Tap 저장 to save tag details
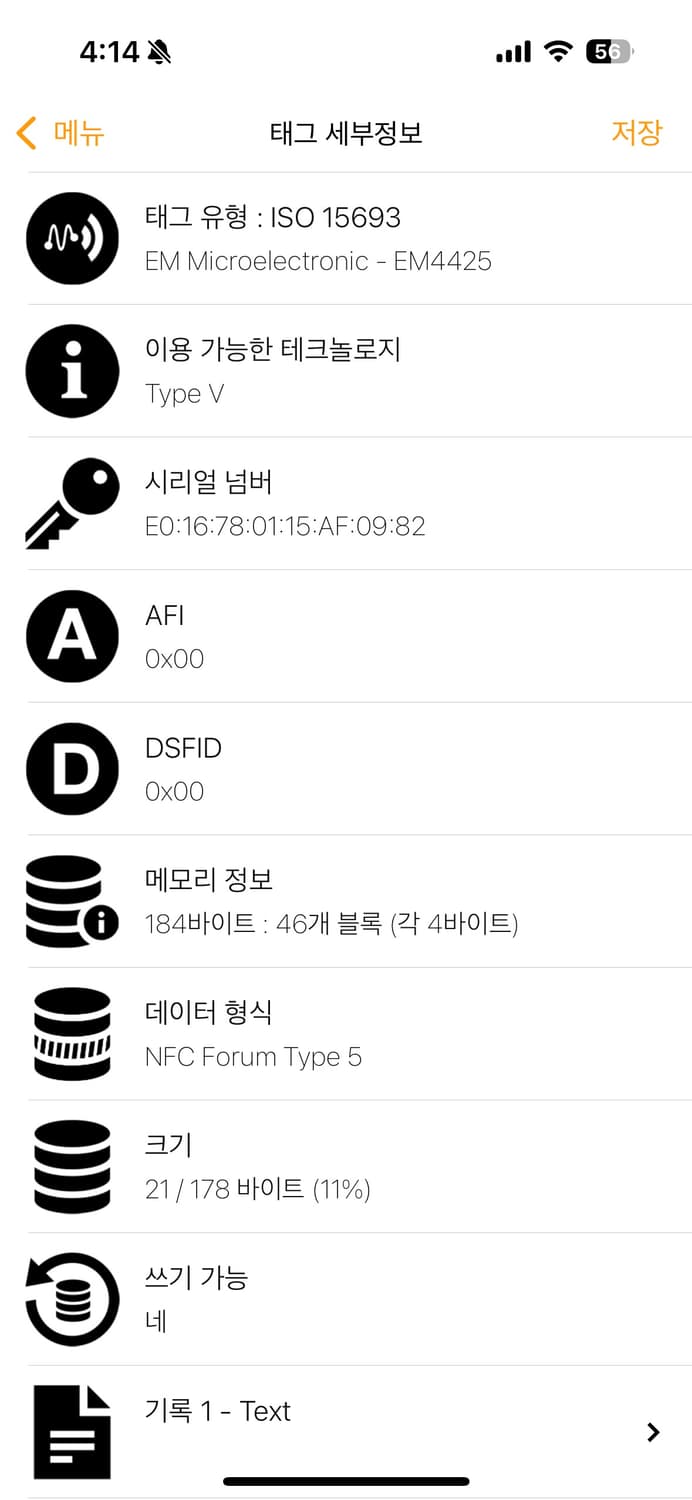 [x=636, y=133]
